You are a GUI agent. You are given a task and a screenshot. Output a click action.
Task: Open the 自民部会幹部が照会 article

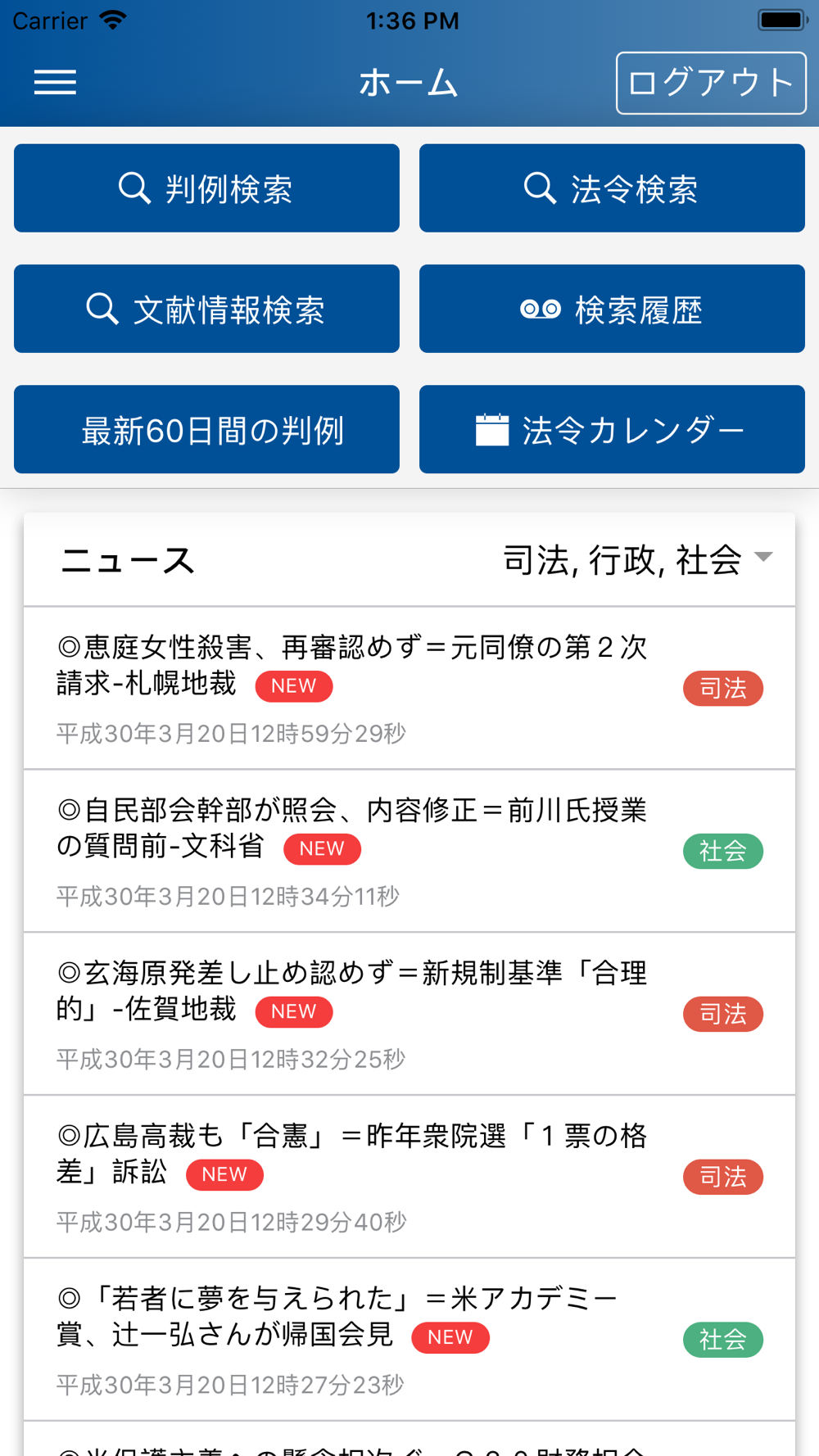409,851
